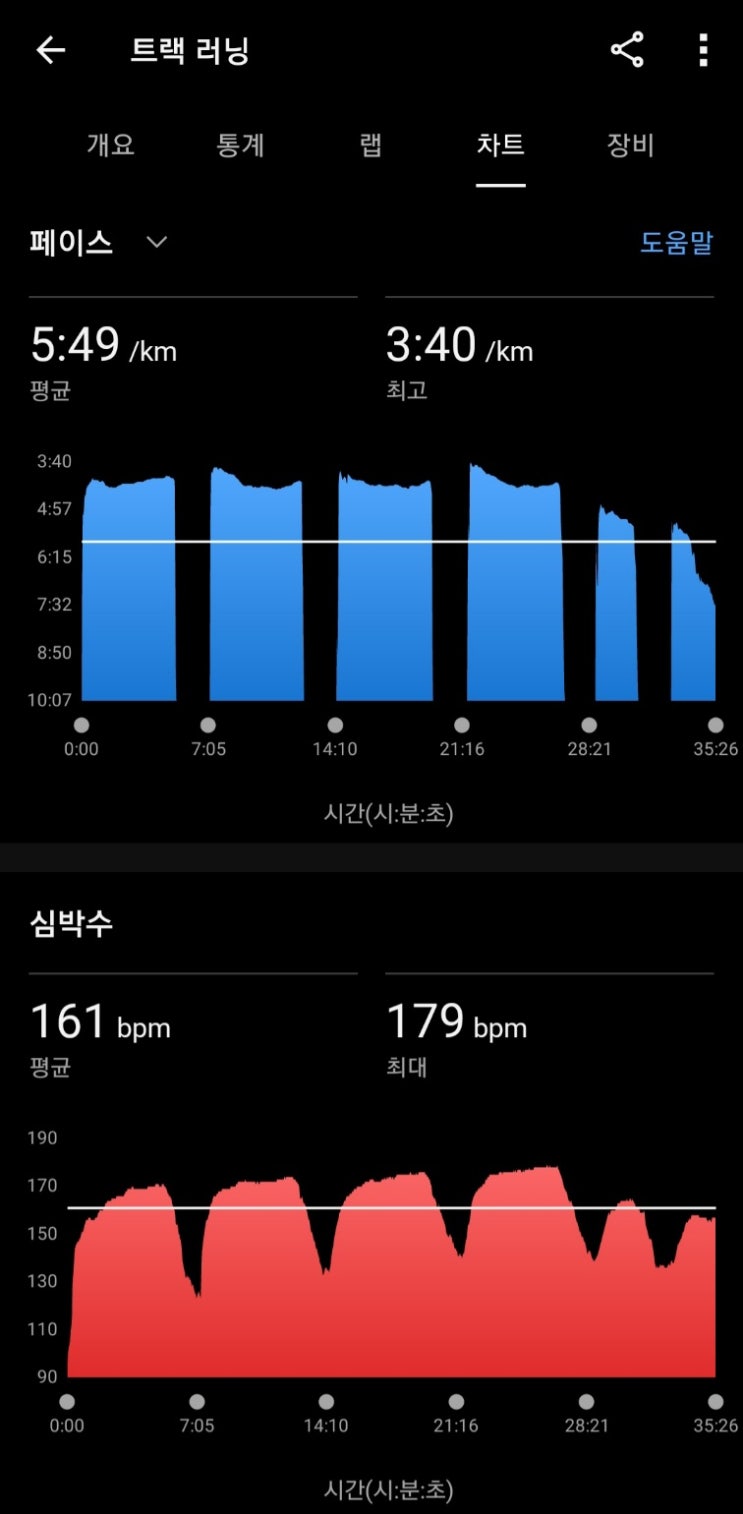Switch to the 장비 tab
This screenshot has height=1514, width=743.
(x=630, y=145)
